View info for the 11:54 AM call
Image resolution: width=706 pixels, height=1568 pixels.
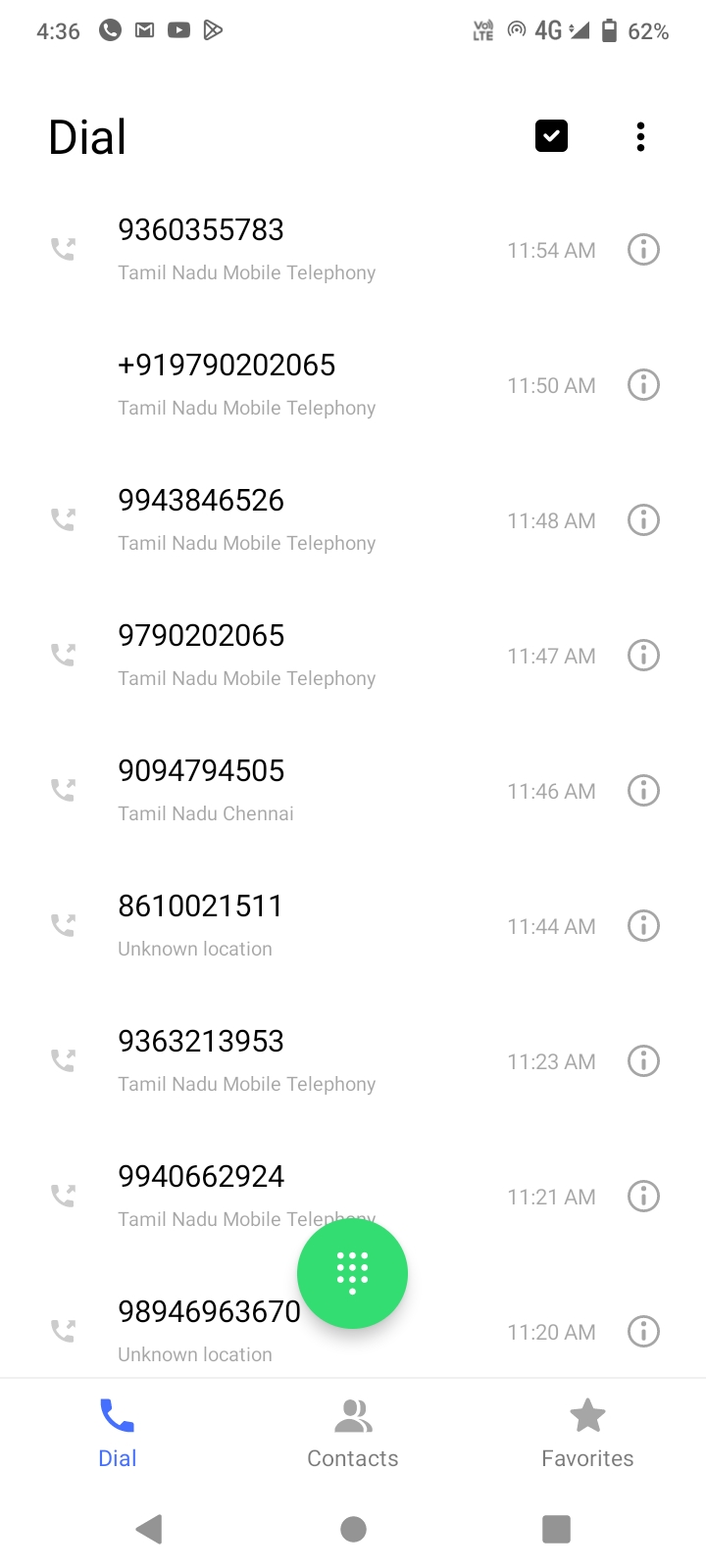click(x=643, y=250)
